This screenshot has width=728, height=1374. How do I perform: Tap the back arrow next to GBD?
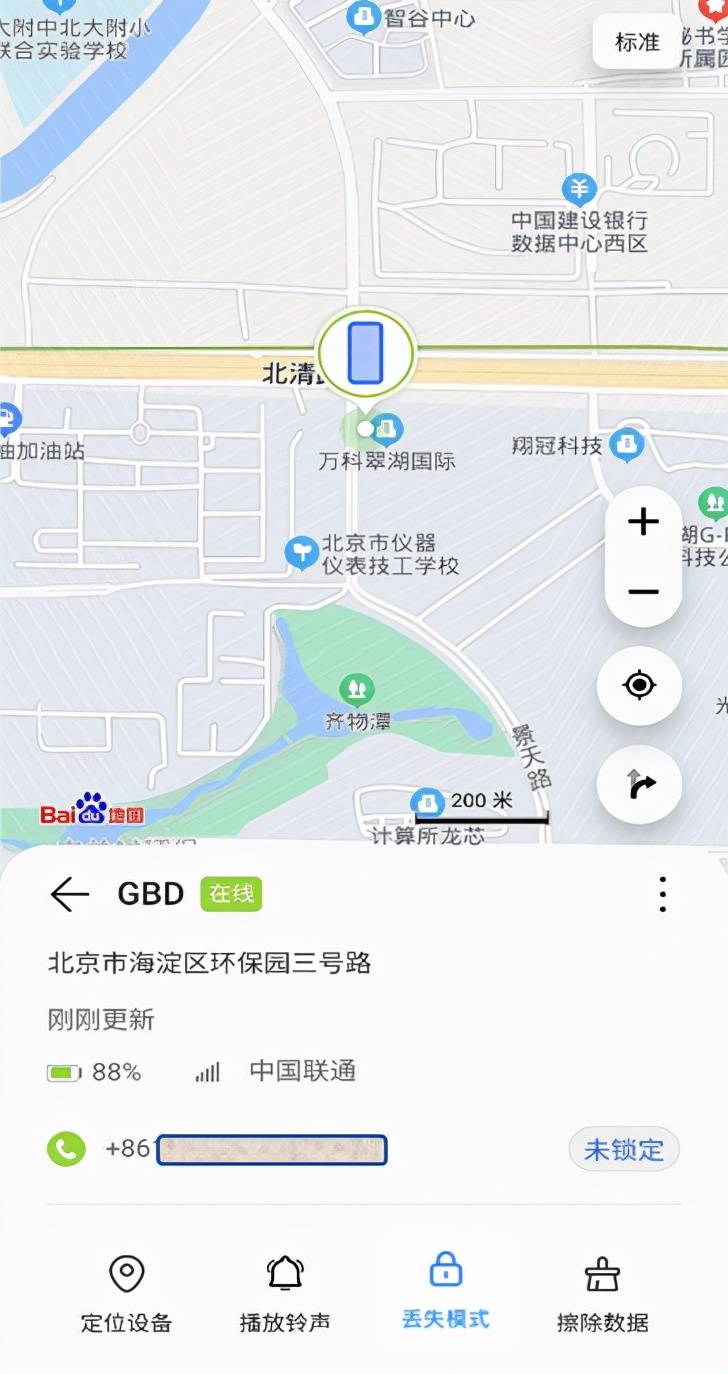pos(69,893)
